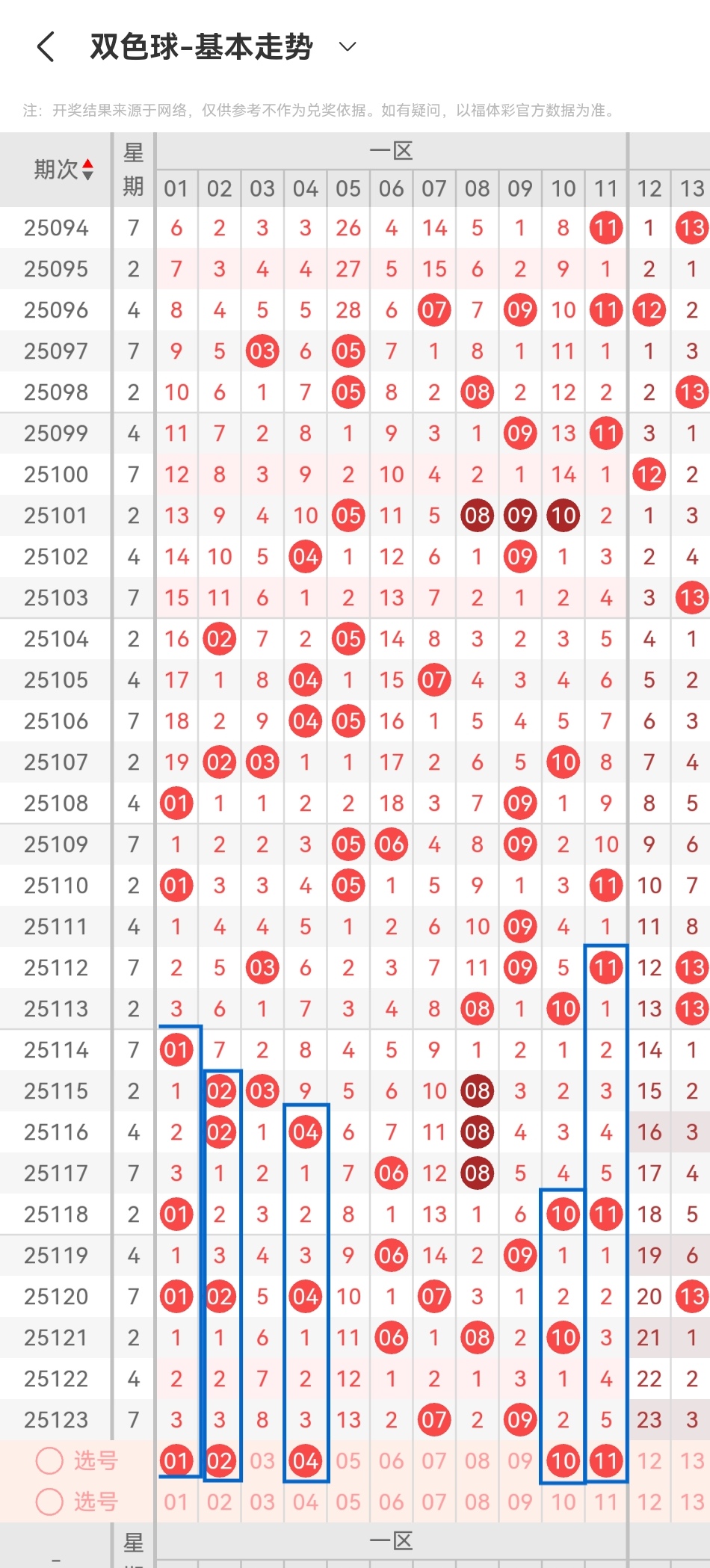Remove the highlighted pick number 10

point(563,1460)
